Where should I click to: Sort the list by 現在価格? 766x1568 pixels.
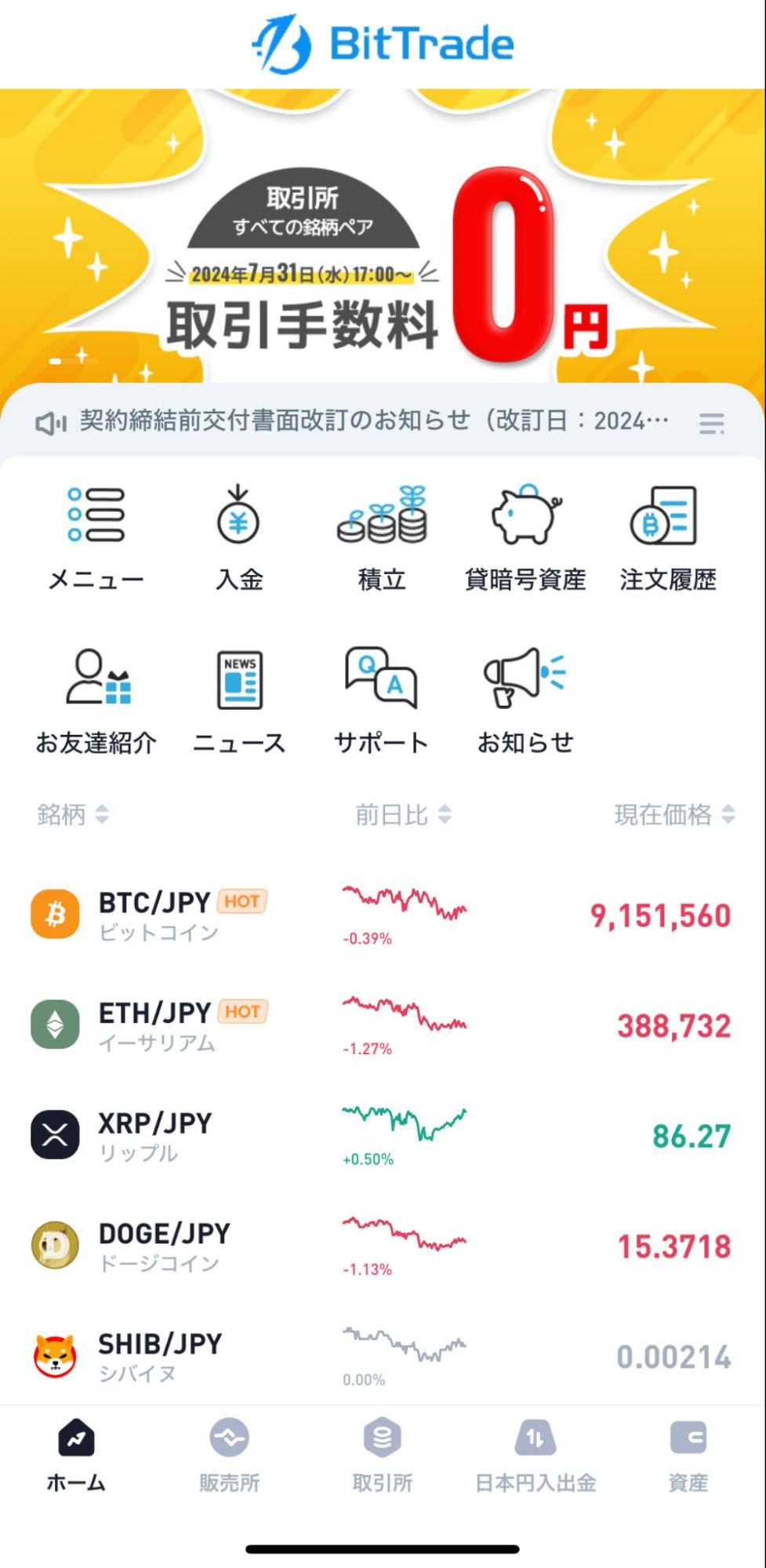pyautogui.click(x=673, y=814)
